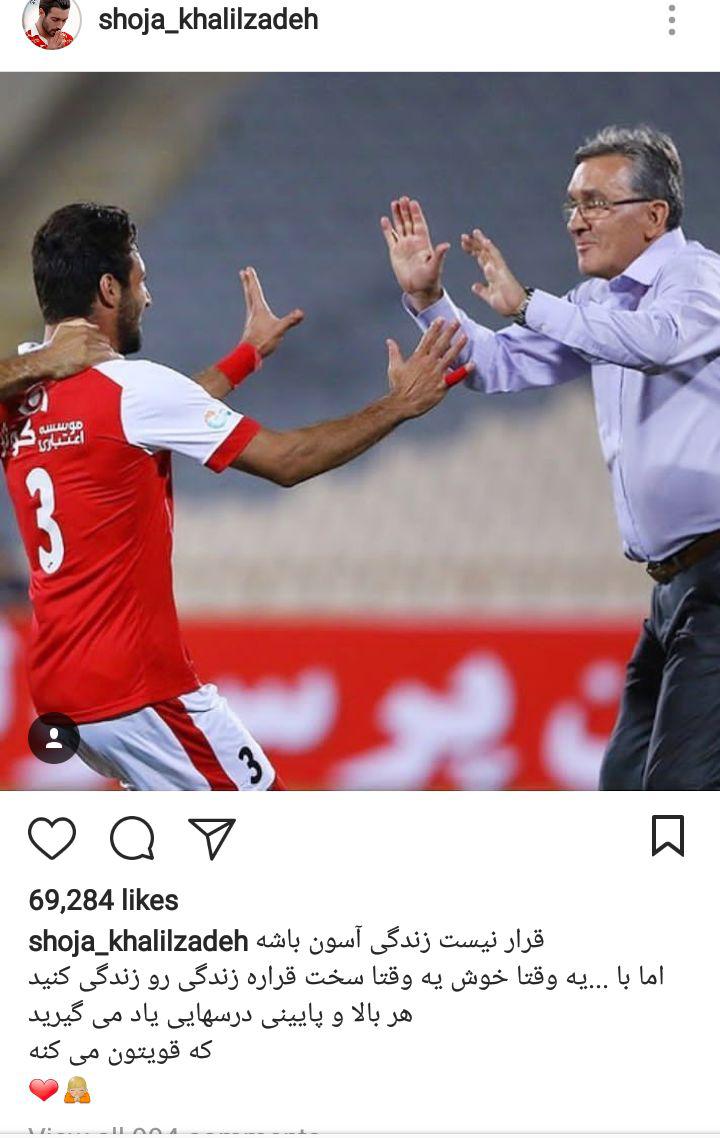The image size is (720, 1138).
Task: Open the comment bubble icon
Action: coord(132,838)
